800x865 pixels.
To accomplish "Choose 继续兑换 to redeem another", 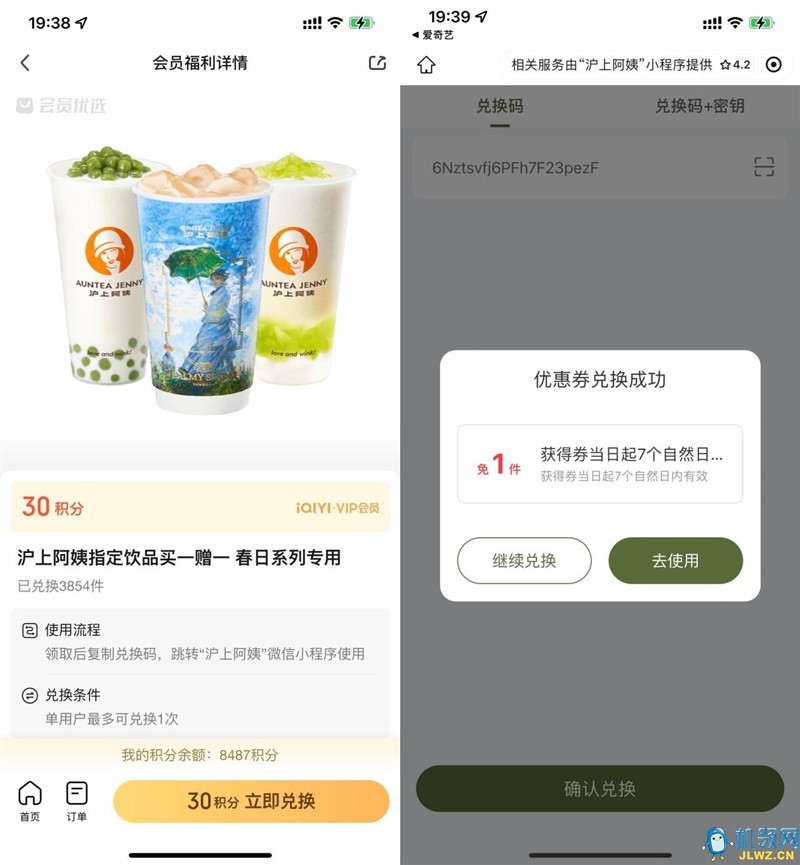I will [x=524, y=560].
